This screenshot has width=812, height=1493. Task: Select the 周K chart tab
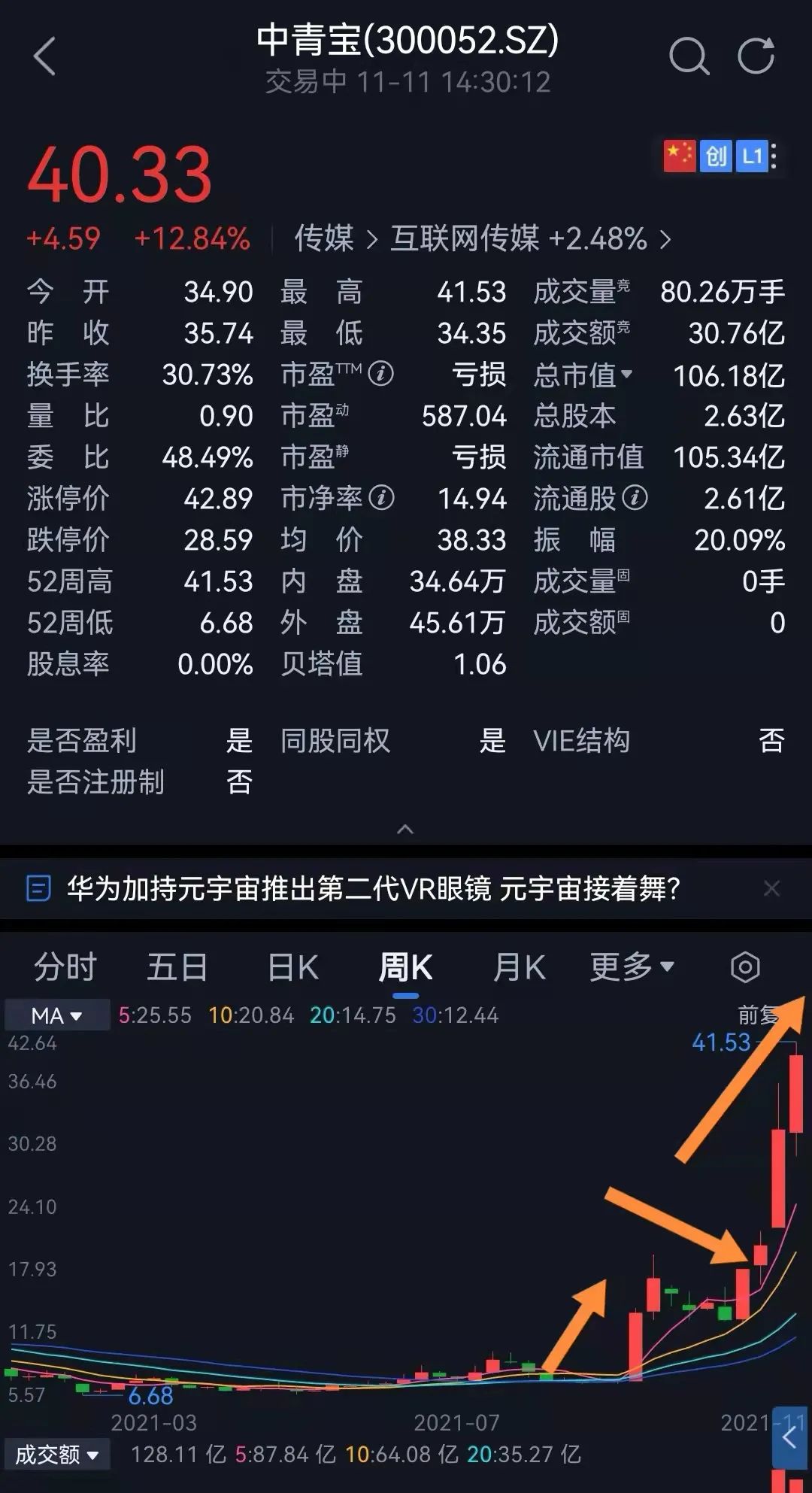click(405, 967)
